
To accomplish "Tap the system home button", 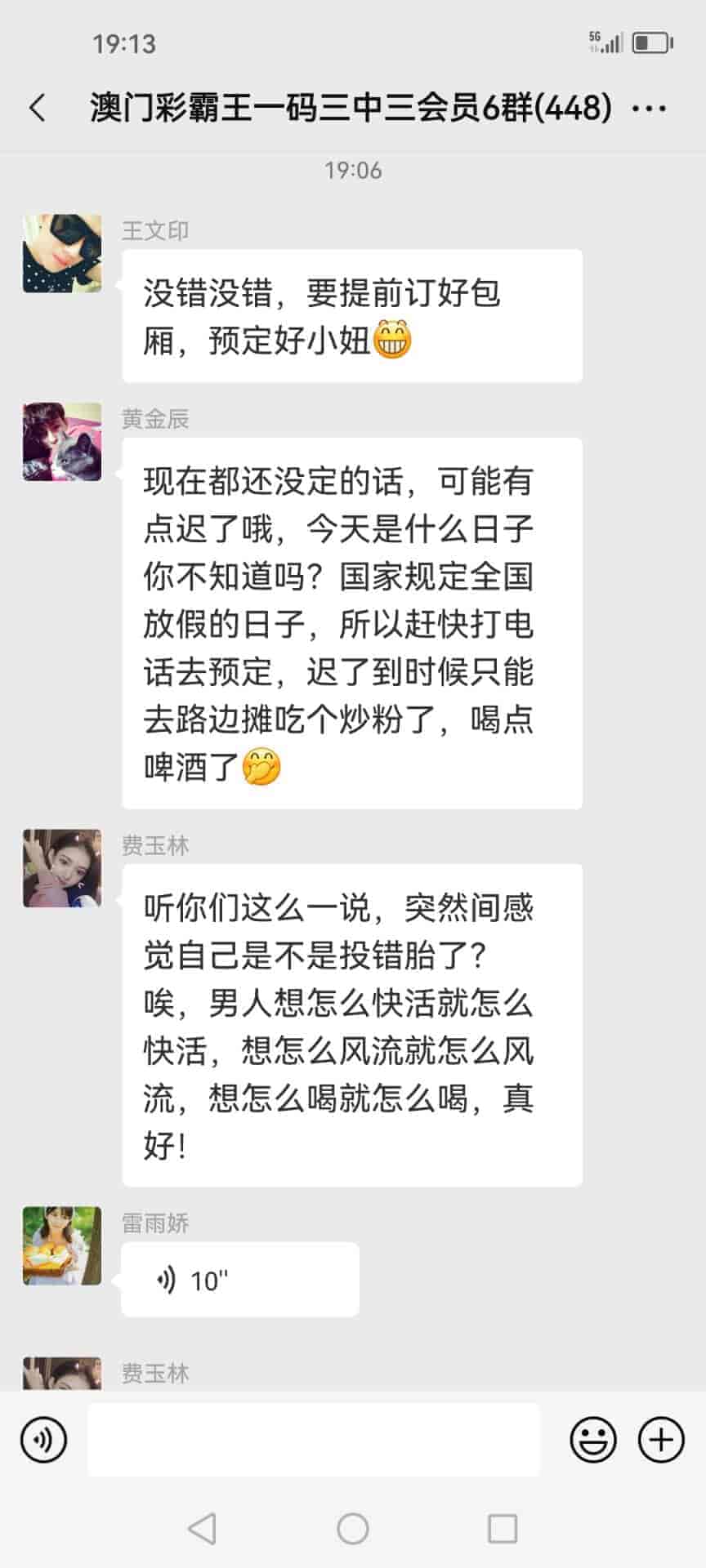I will tap(353, 1529).
